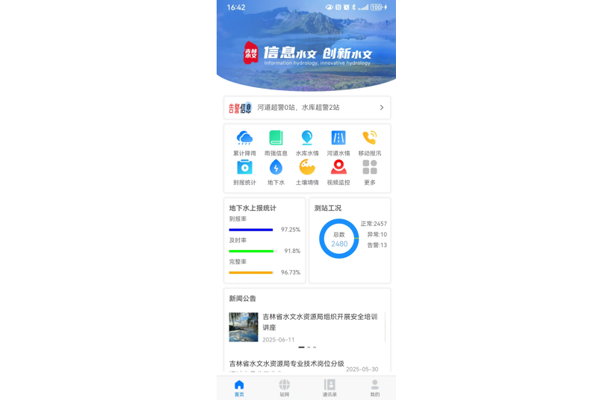Open 移动报汛 feature
The height and width of the screenshot is (400, 600).
point(370,141)
